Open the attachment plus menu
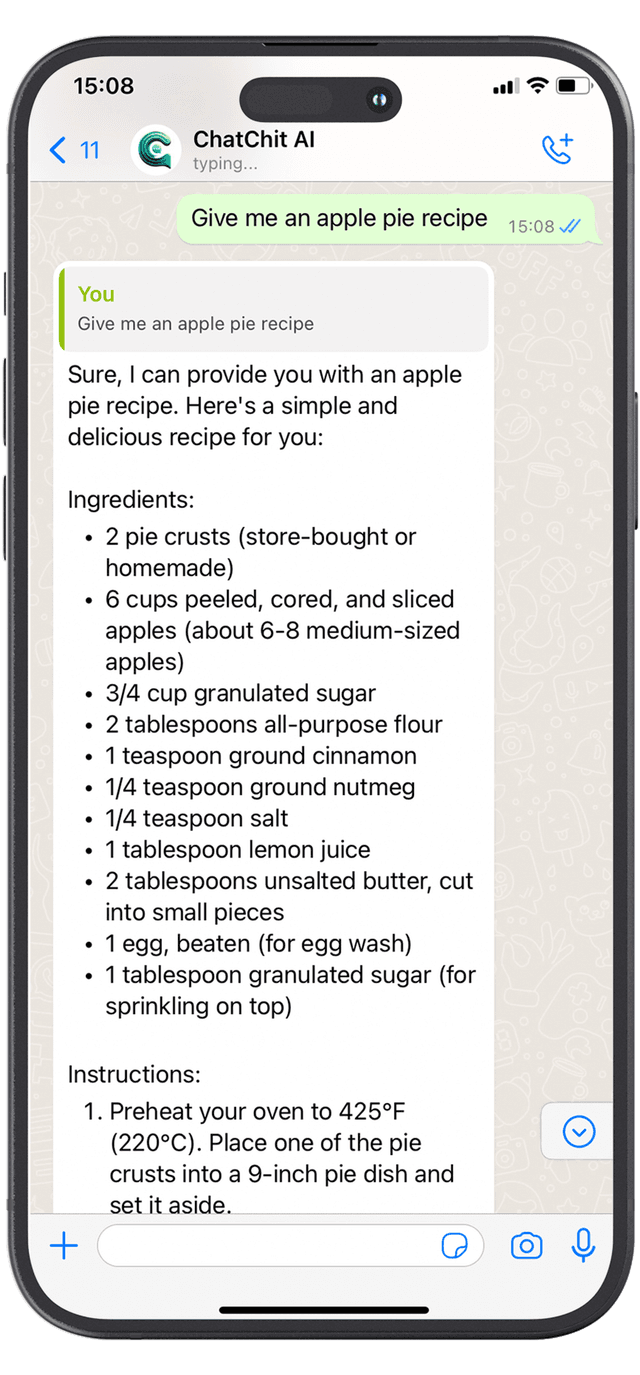640x1375 pixels. pyautogui.click(x=64, y=1246)
